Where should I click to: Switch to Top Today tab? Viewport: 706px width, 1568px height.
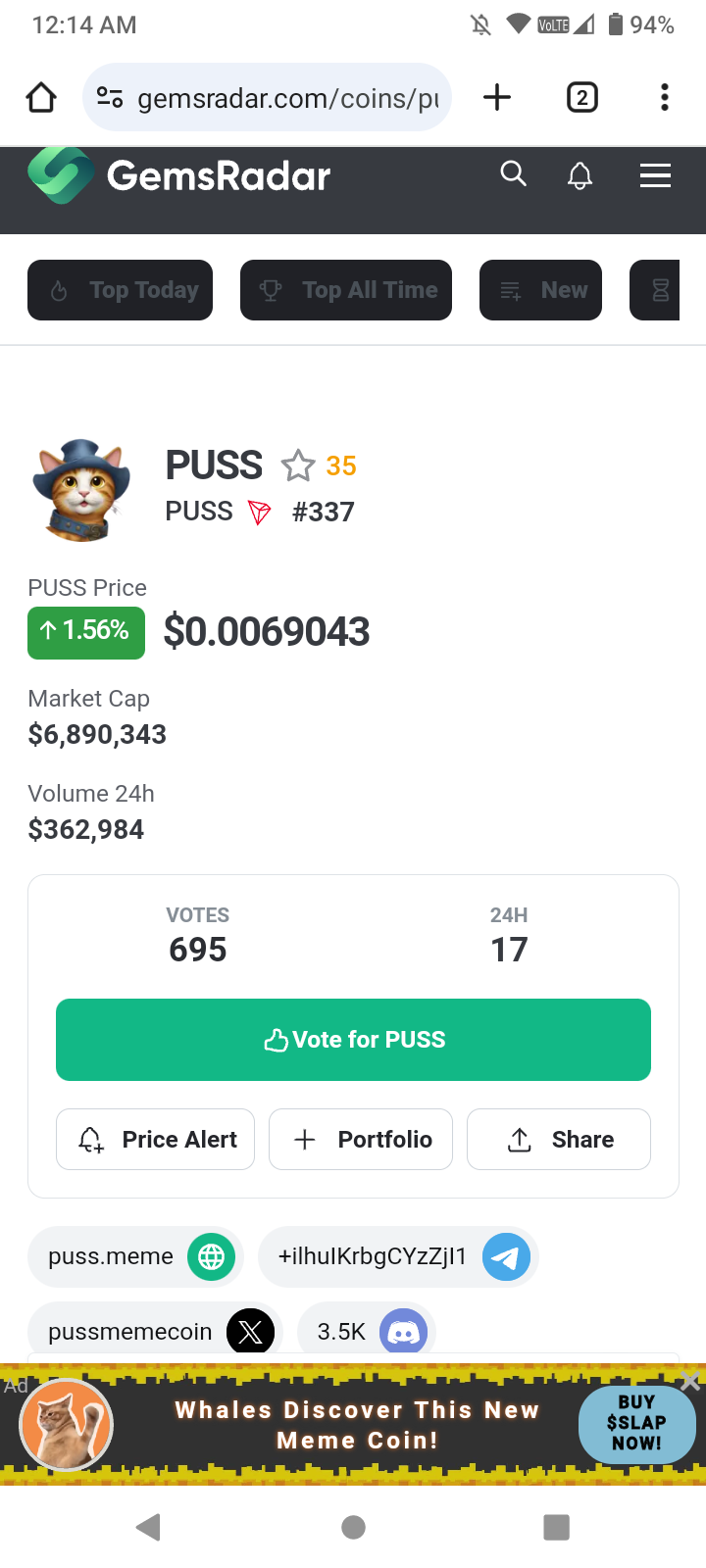click(x=121, y=290)
